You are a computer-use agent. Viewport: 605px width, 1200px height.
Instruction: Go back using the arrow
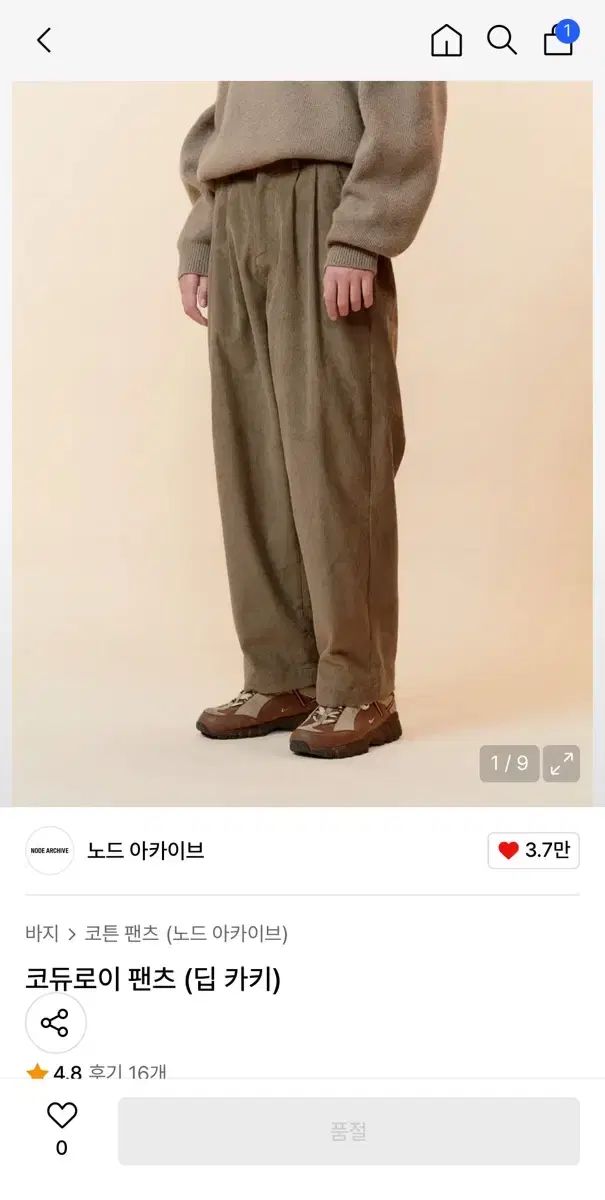[43, 40]
